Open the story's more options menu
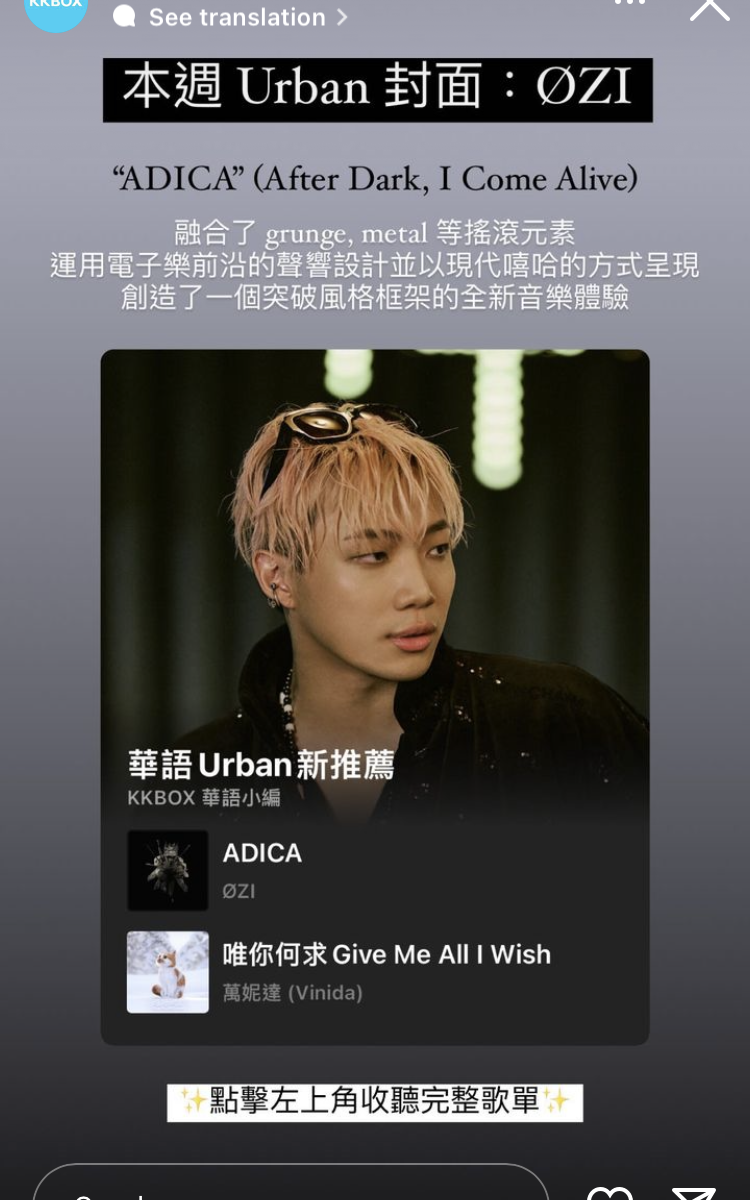 point(629,4)
